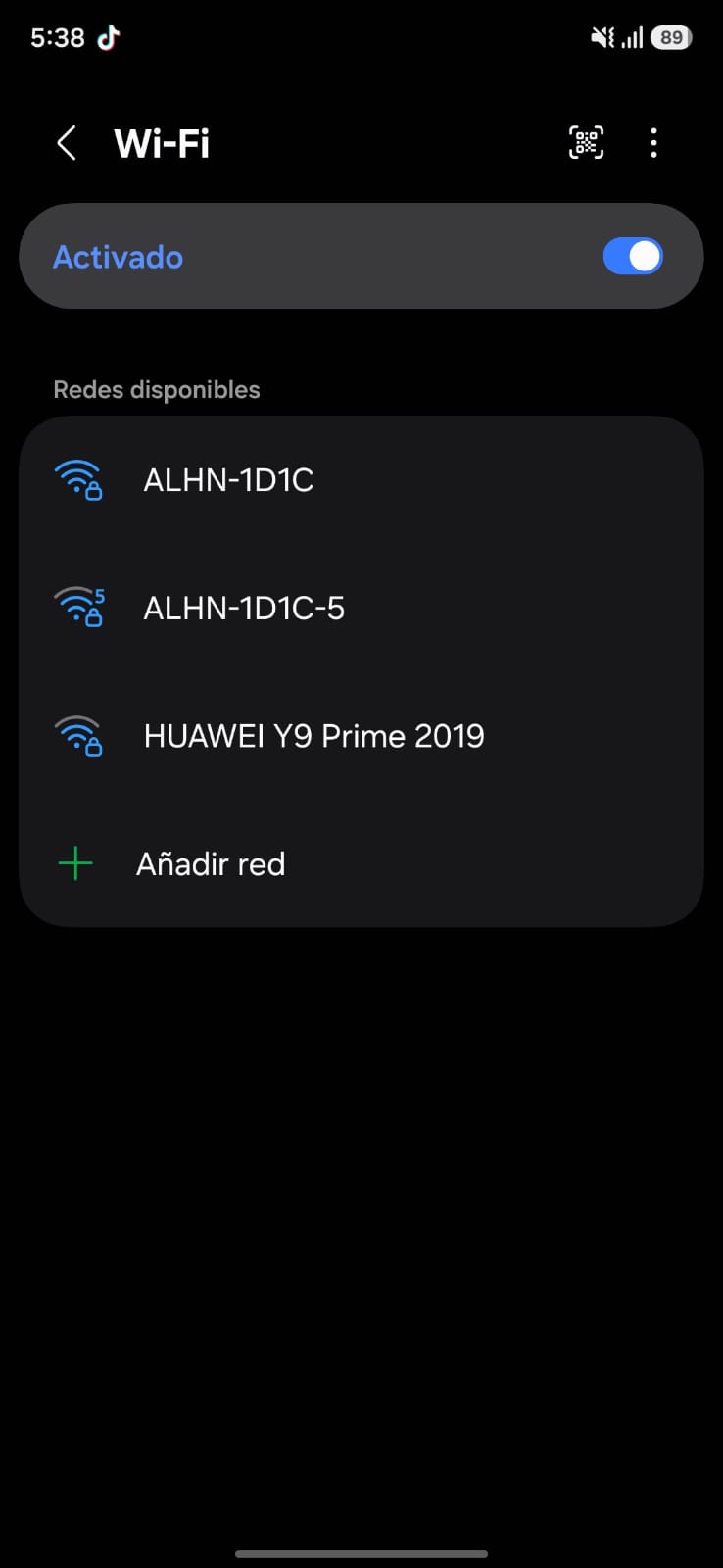Open the QR code scanner
Screen dimensions: 723x1568
[x=586, y=143]
